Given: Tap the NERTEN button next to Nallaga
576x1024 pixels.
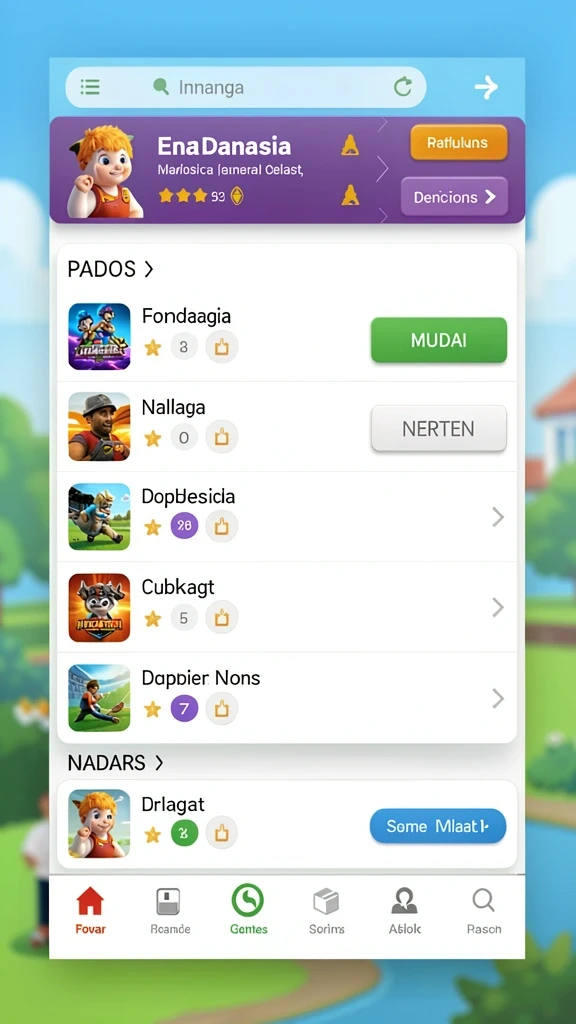Looking at the screenshot, I should (x=439, y=428).
